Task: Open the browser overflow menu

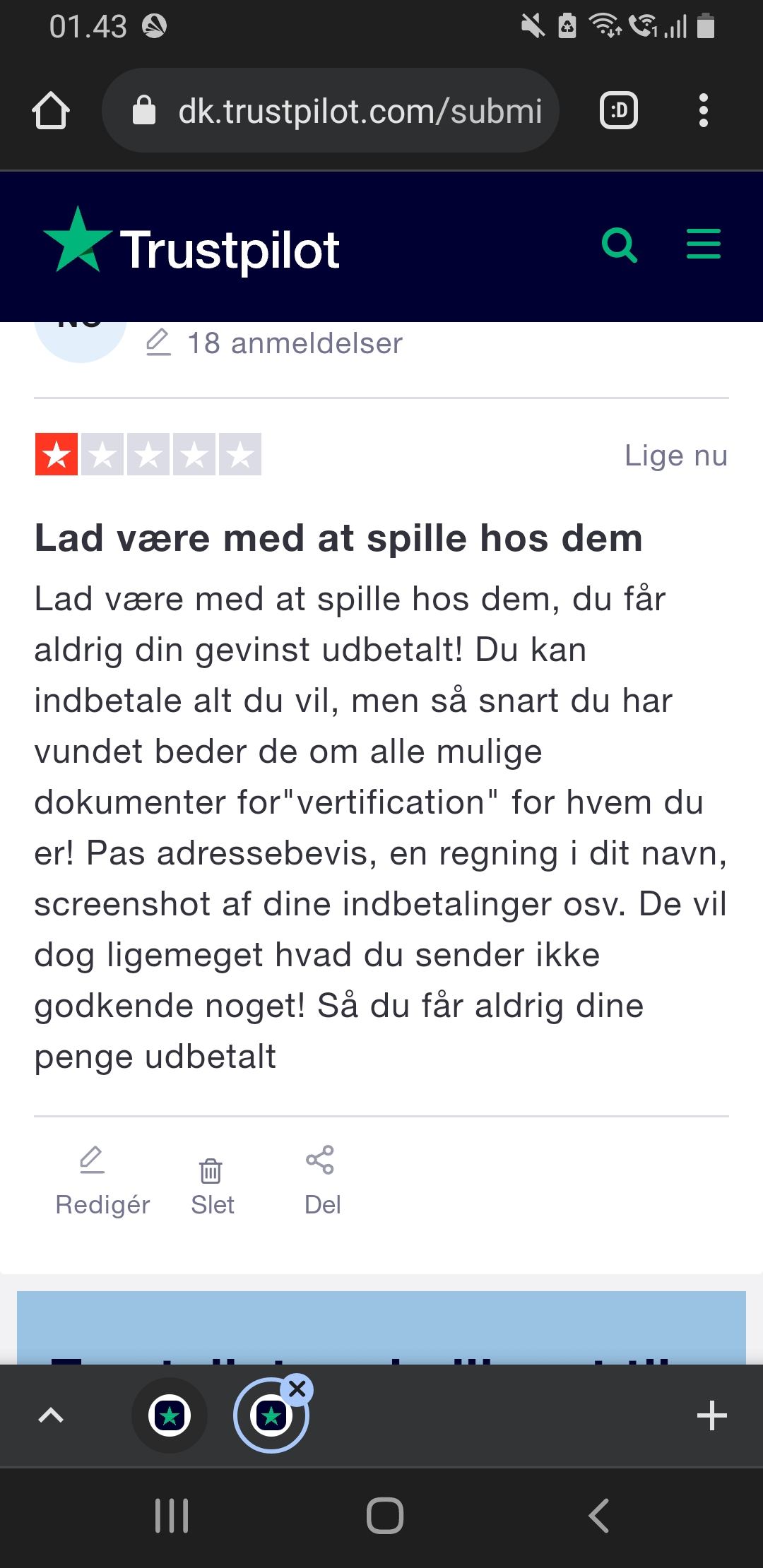Action: click(703, 111)
